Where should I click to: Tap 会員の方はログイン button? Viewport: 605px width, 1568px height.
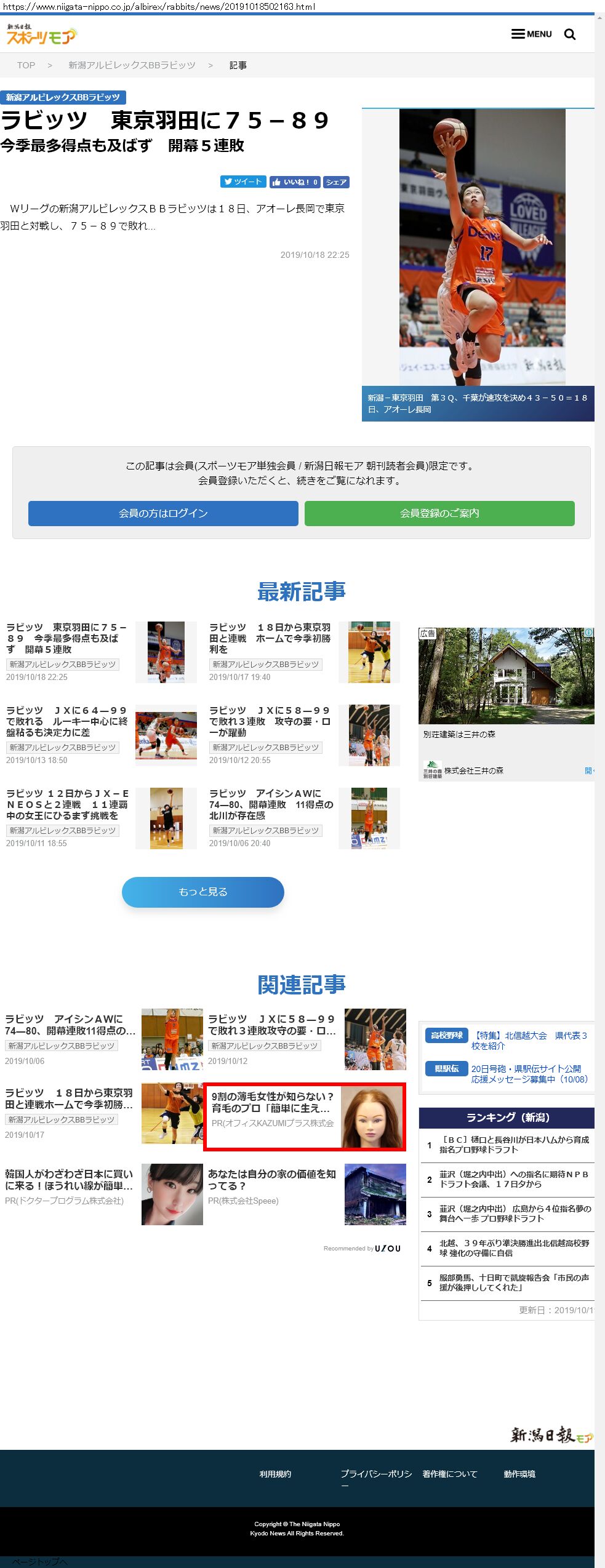(163, 513)
